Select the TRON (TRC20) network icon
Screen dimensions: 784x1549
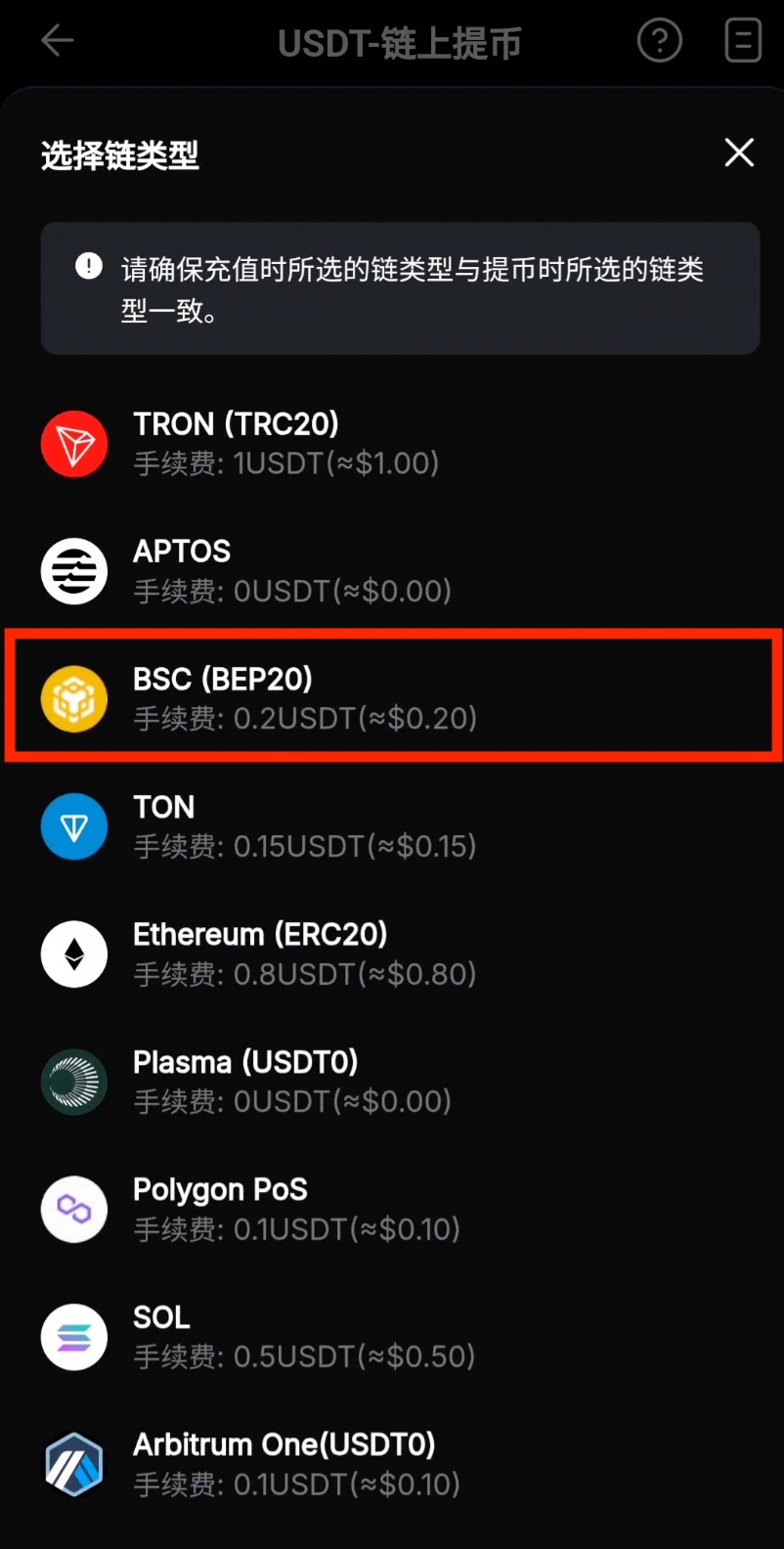point(73,443)
